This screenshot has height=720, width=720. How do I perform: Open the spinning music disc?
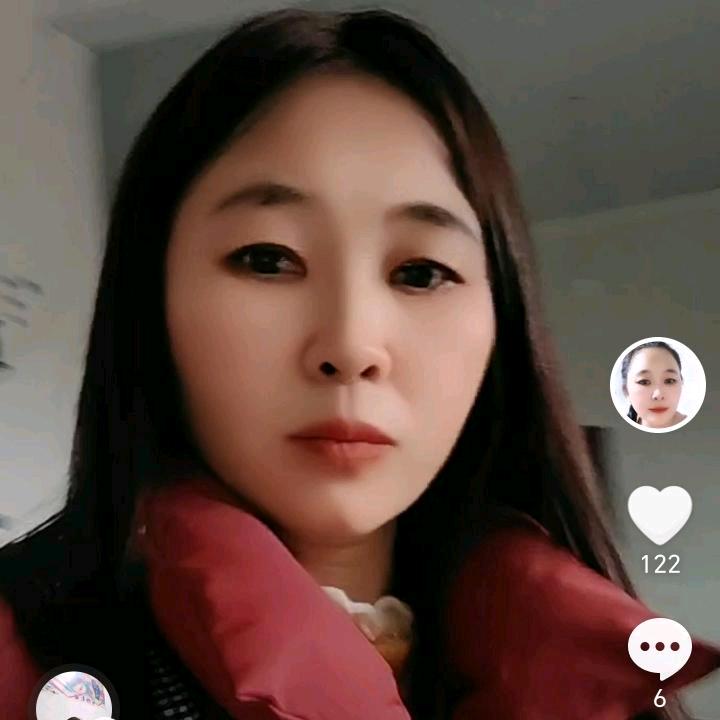pyautogui.click(x=72, y=698)
